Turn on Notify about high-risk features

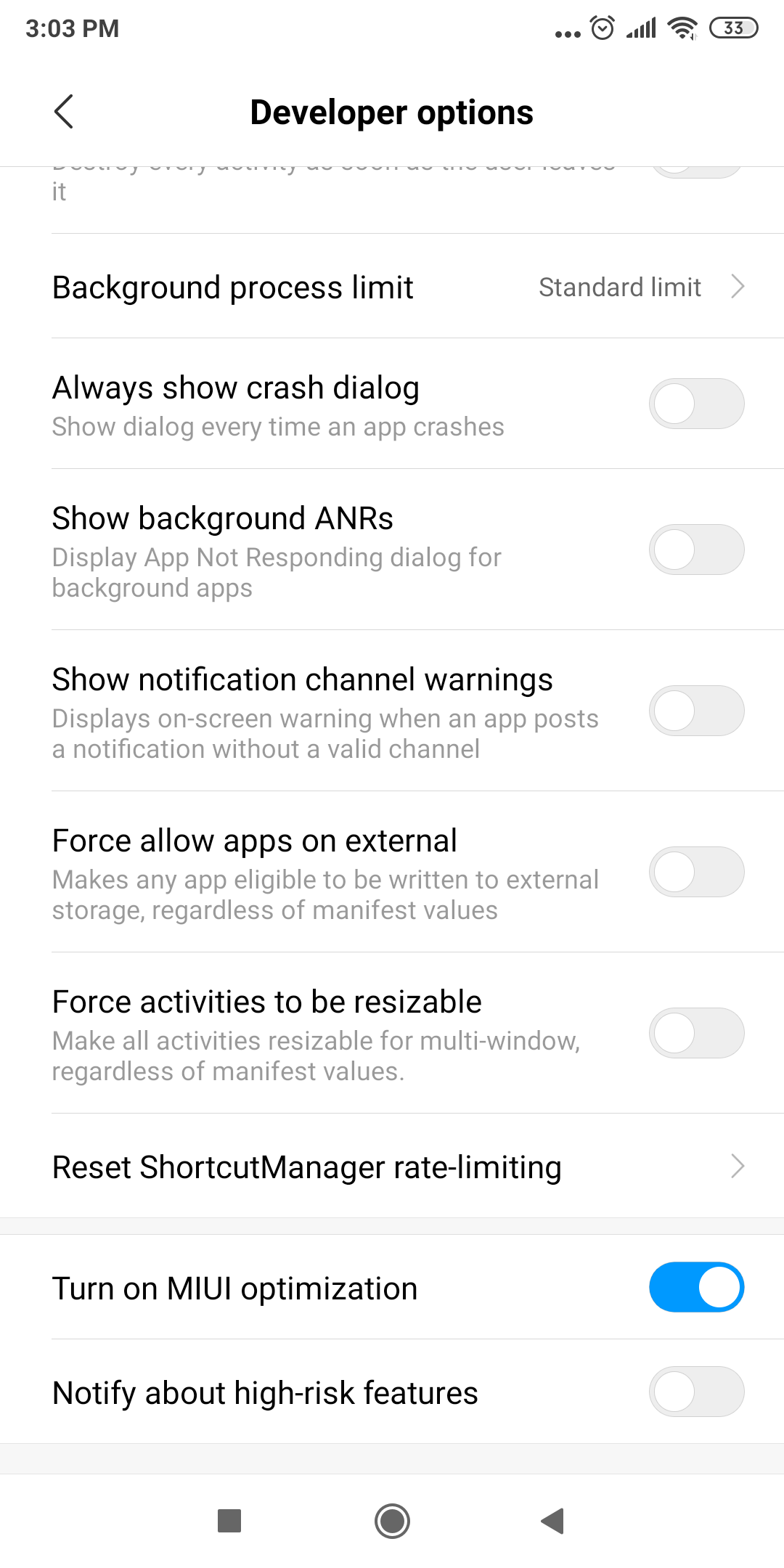click(696, 1392)
